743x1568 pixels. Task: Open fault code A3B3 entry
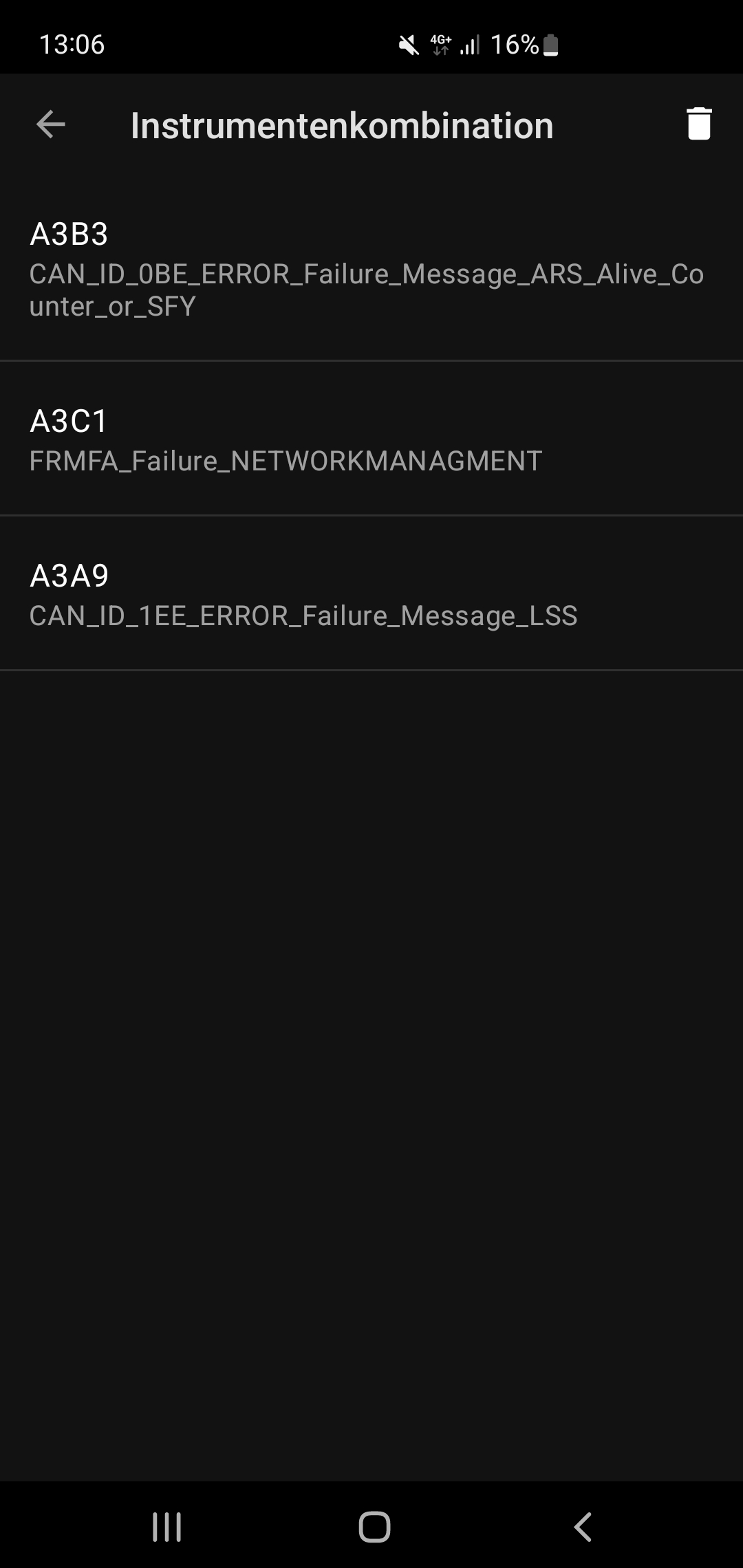point(371,269)
